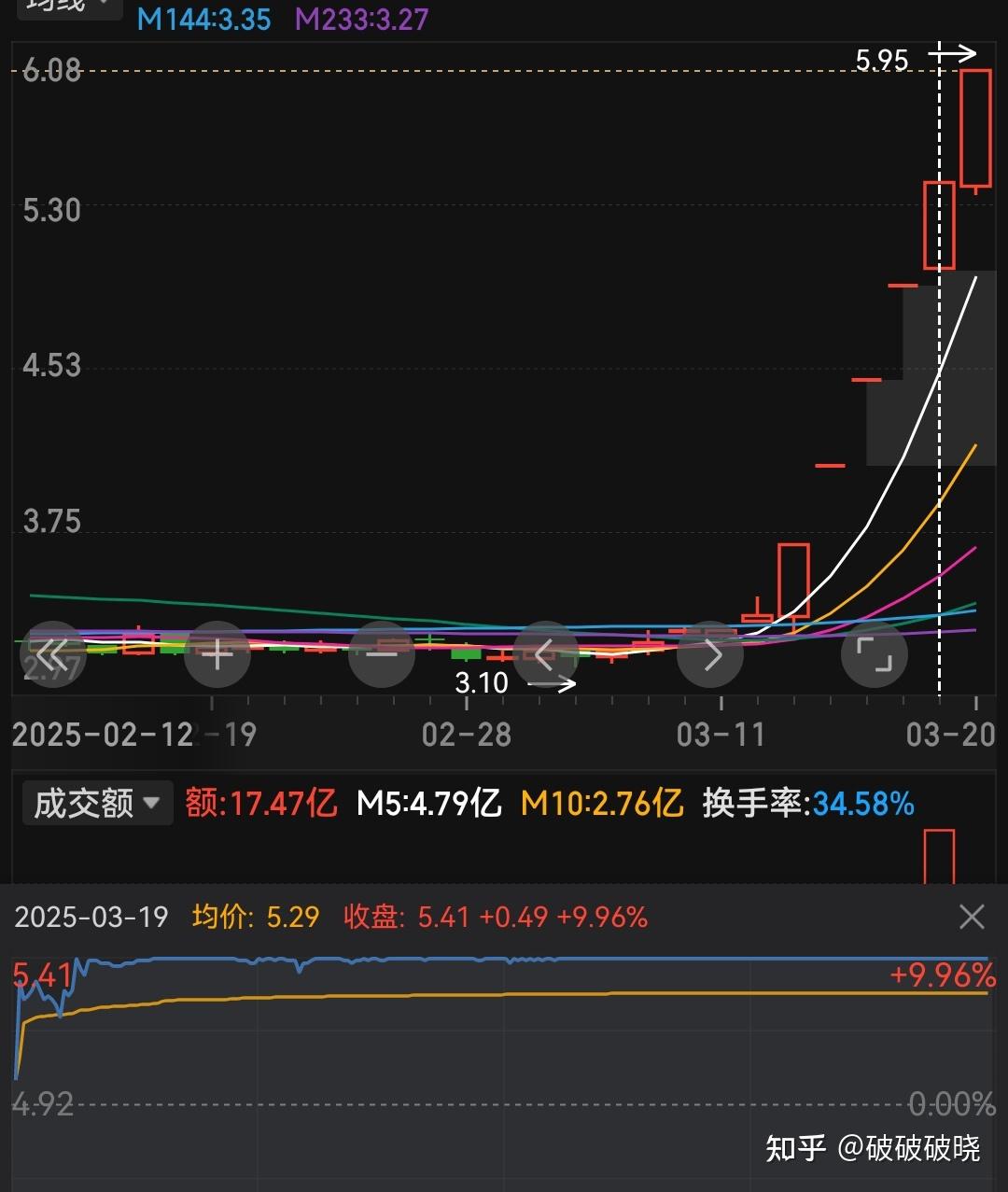Viewport: 1008px width, 1192px height.
Task: Zoom in using the plus icon
Action: [x=217, y=654]
